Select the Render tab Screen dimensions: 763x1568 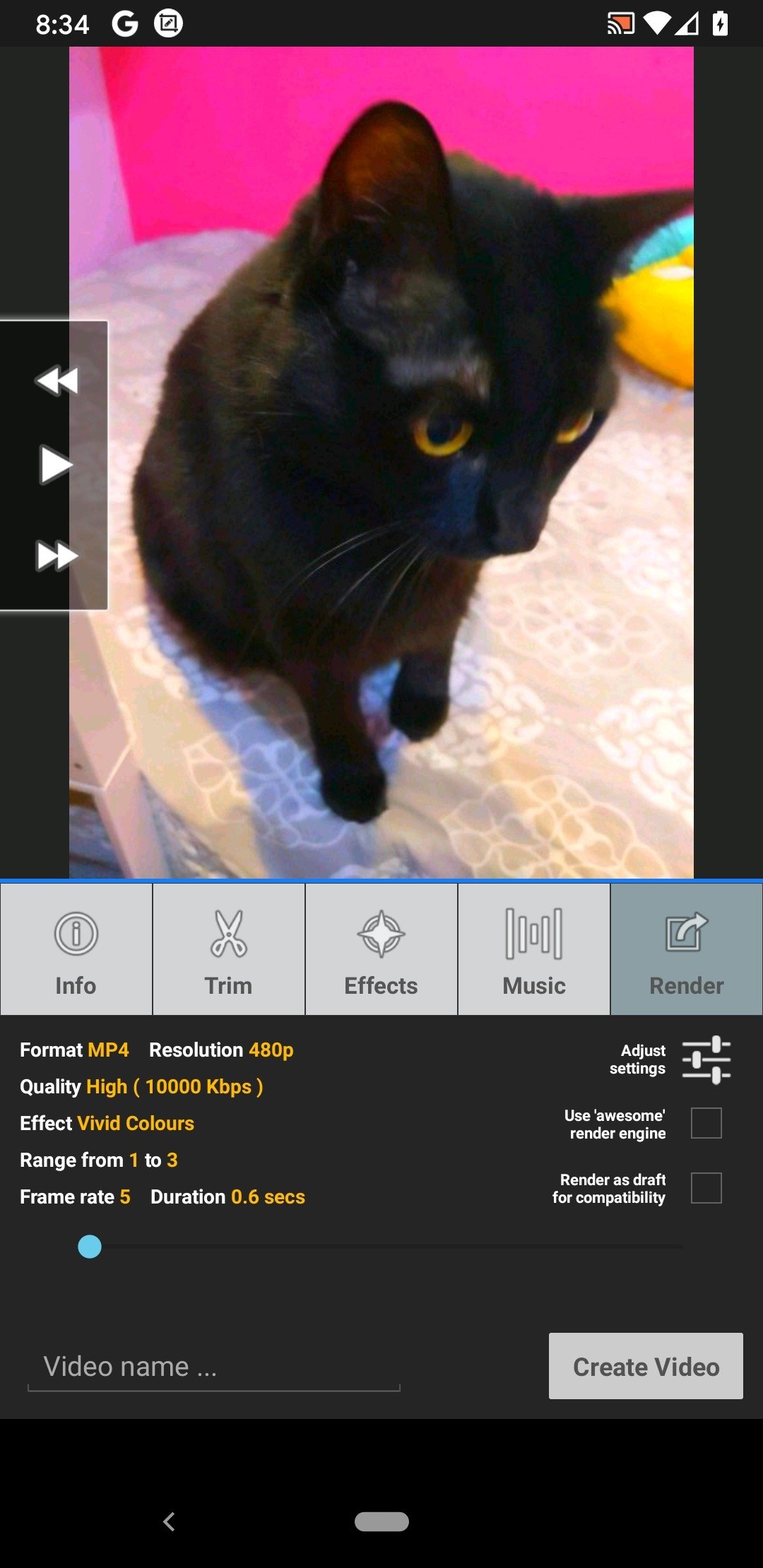[x=687, y=949]
